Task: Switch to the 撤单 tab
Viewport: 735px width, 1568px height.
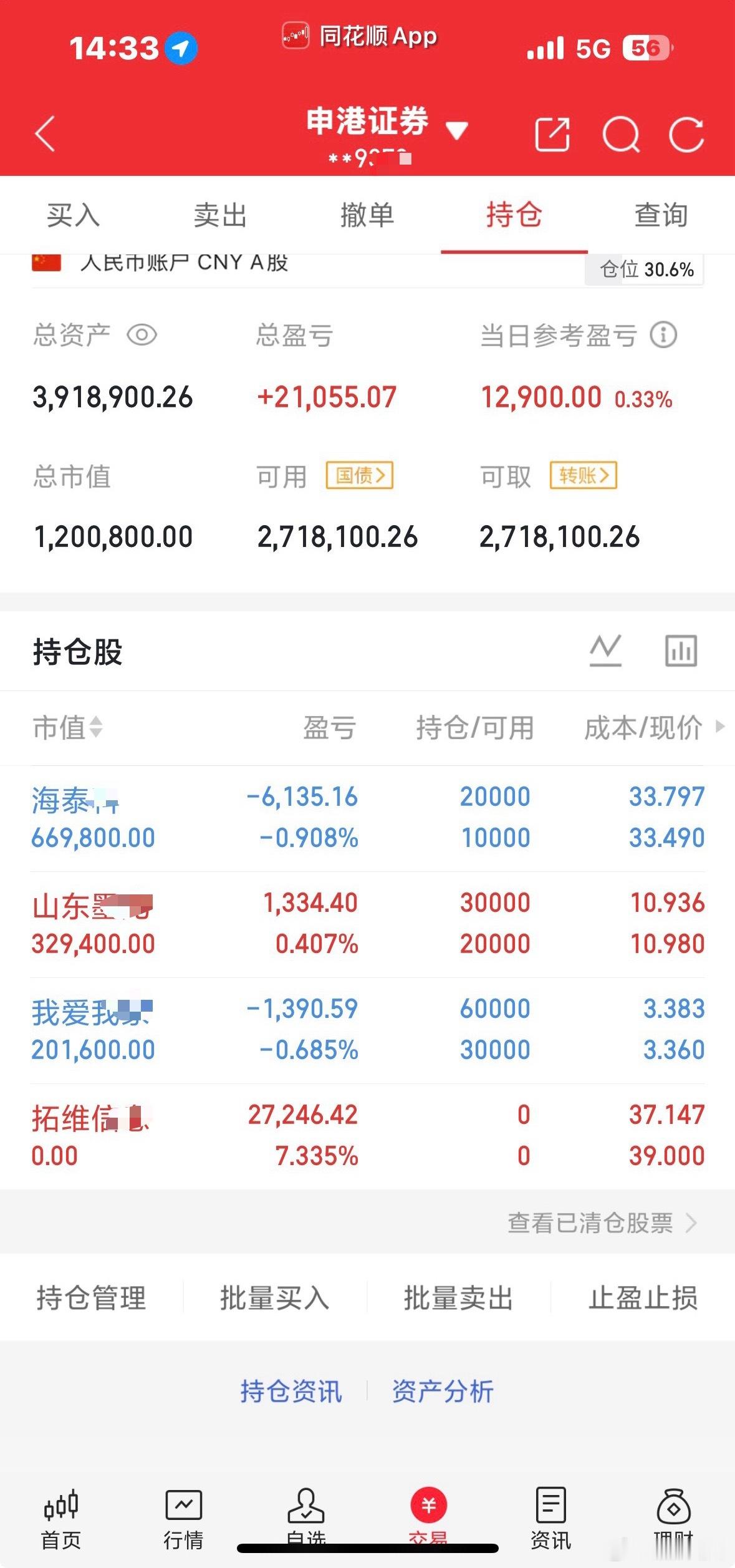Action: pos(368,216)
